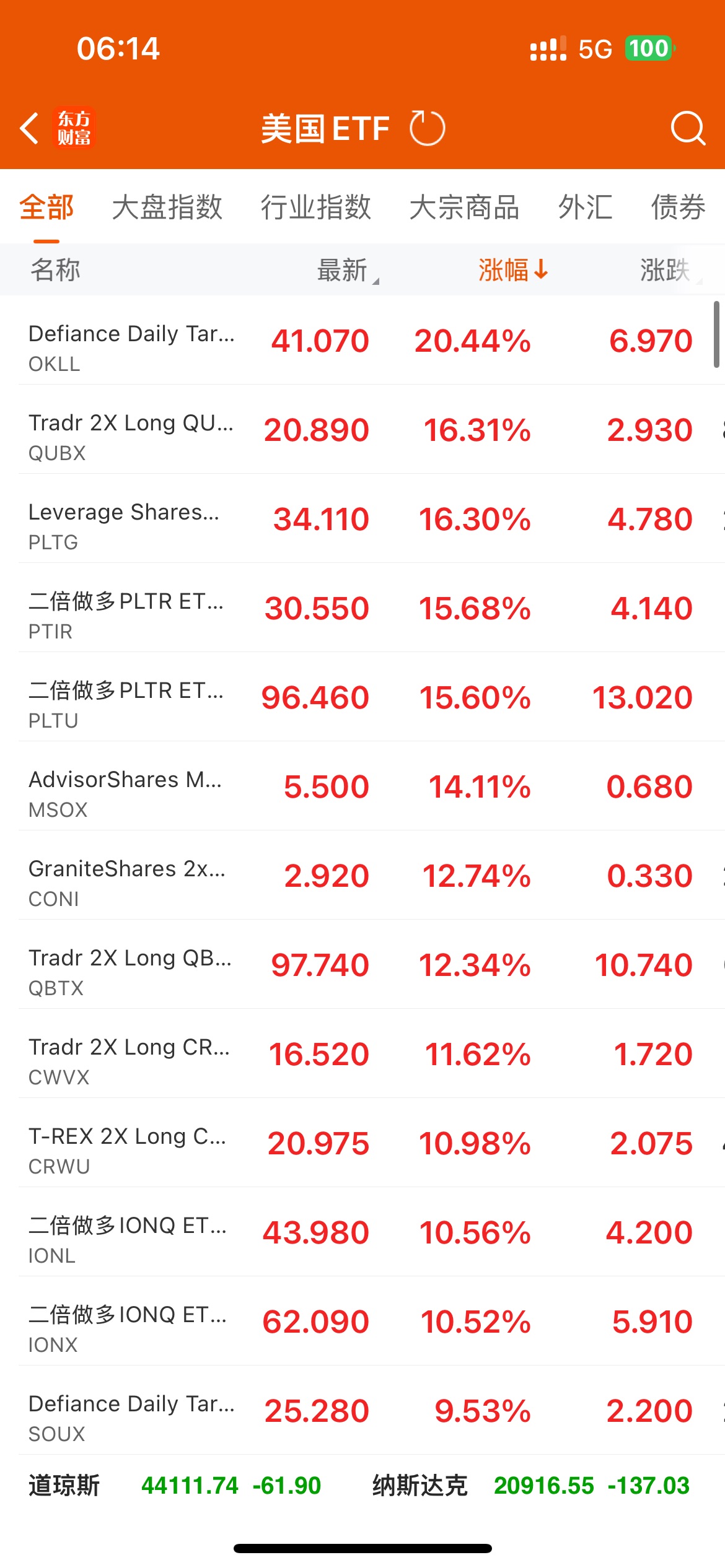Open QUBX Tradr 2X Long details
This screenshot has width=725, height=1568.
click(362, 429)
